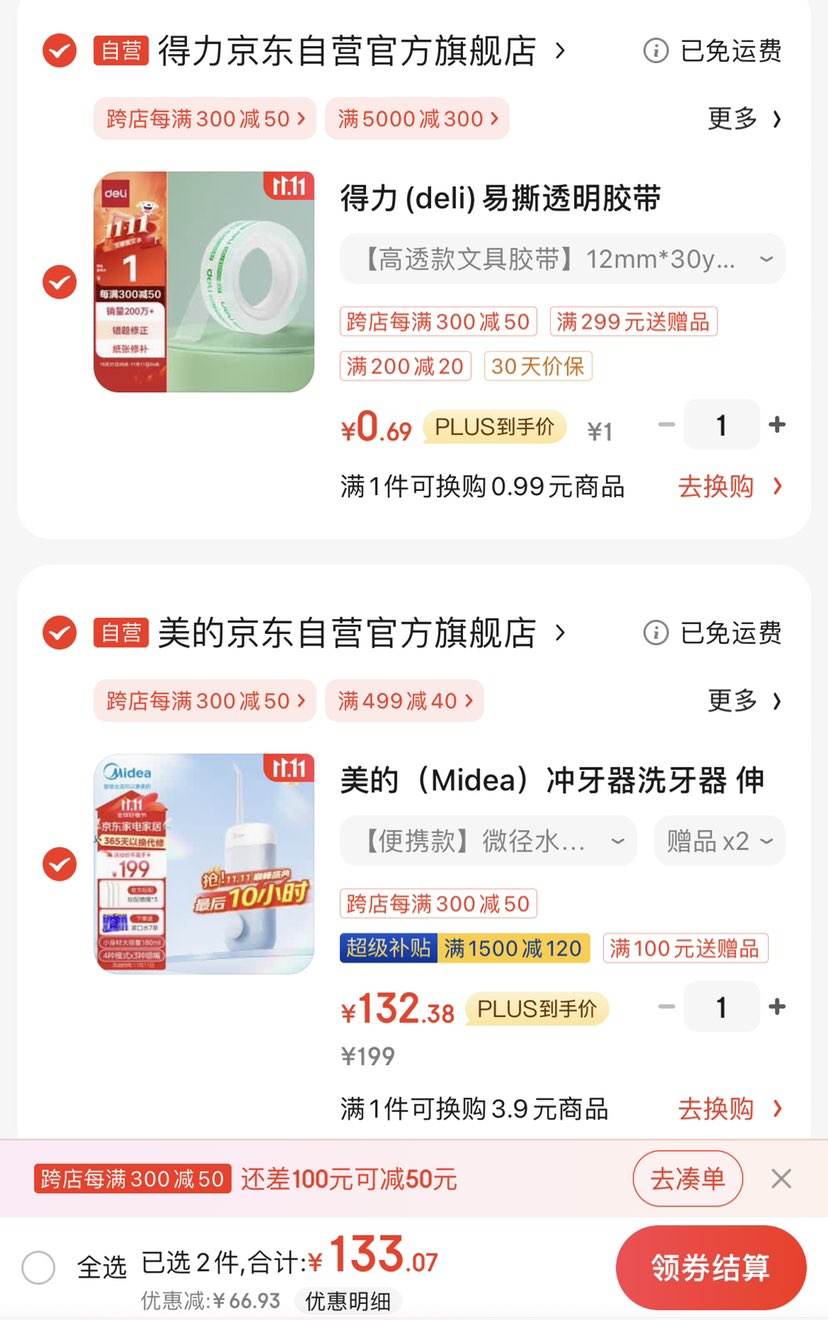Deselect the Deli store selection checkbox

coord(58,50)
